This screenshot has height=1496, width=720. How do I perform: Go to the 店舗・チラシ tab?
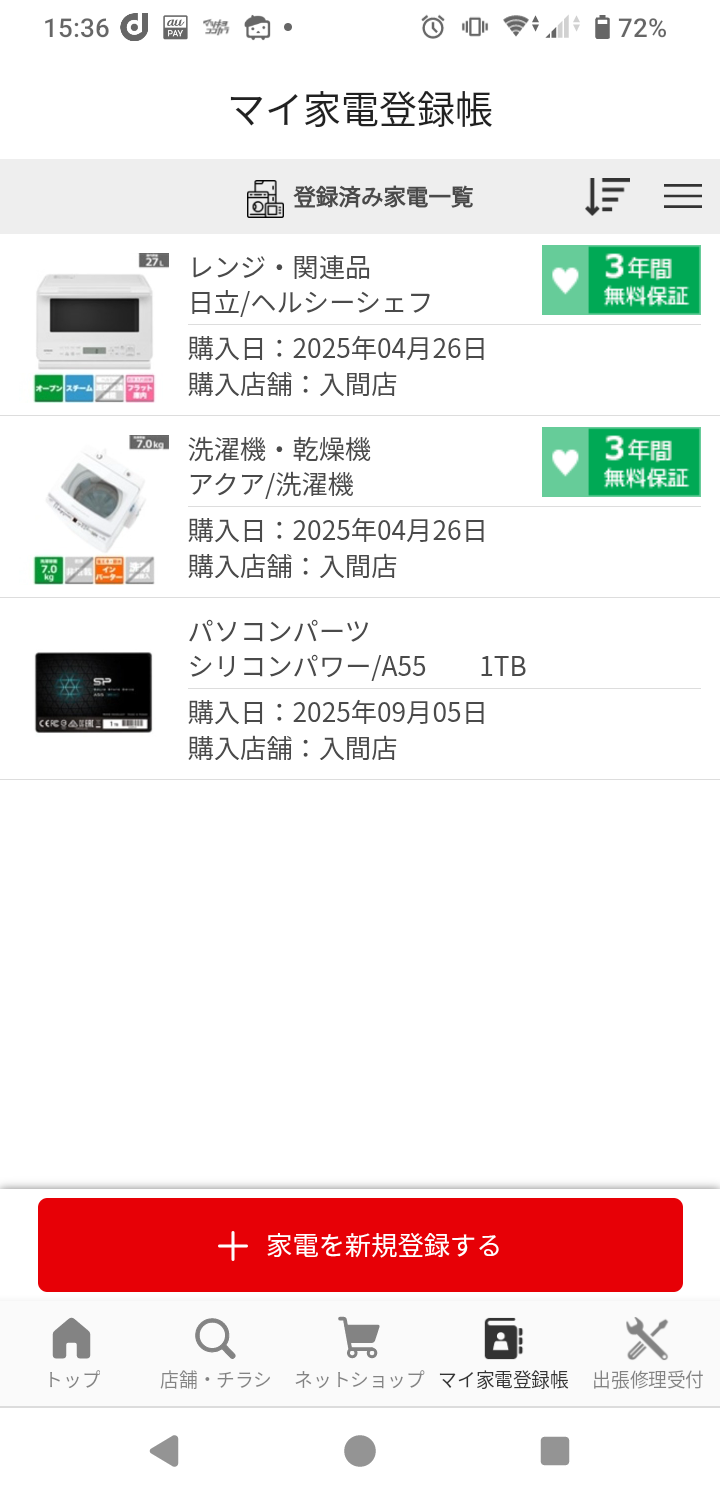click(215, 1353)
